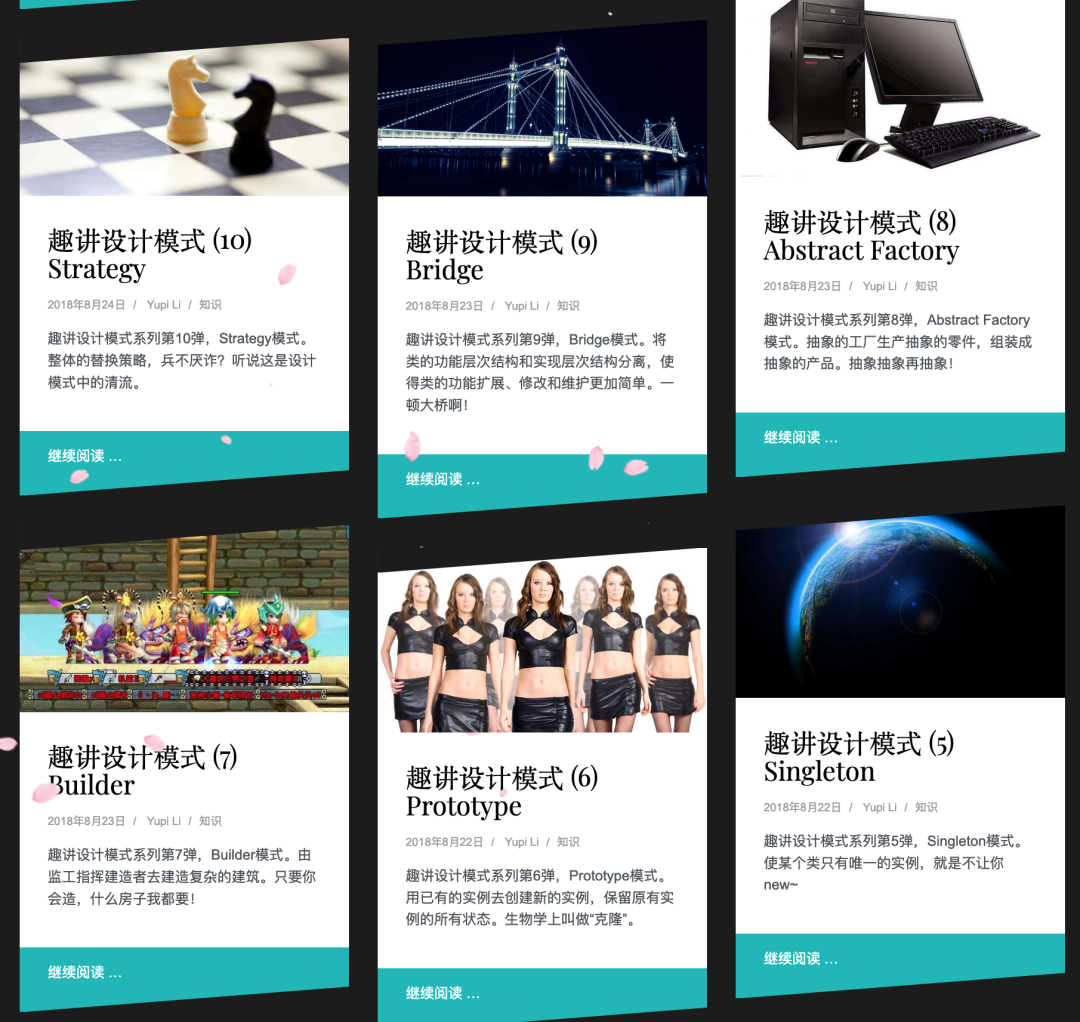Tap the earth image on Singleton post

tap(900, 600)
